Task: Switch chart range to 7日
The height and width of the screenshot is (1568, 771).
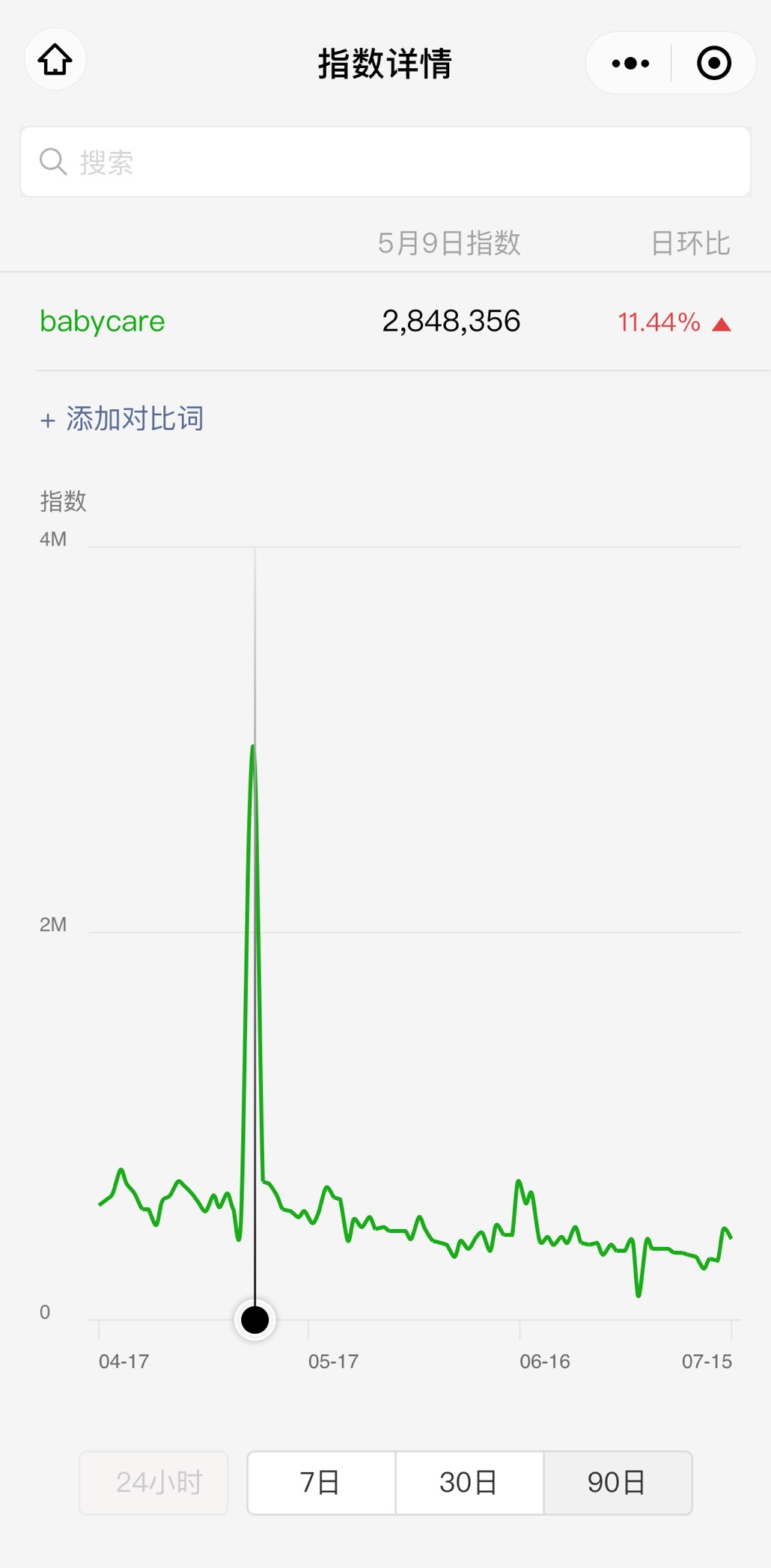Action: [x=321, y=1483]
